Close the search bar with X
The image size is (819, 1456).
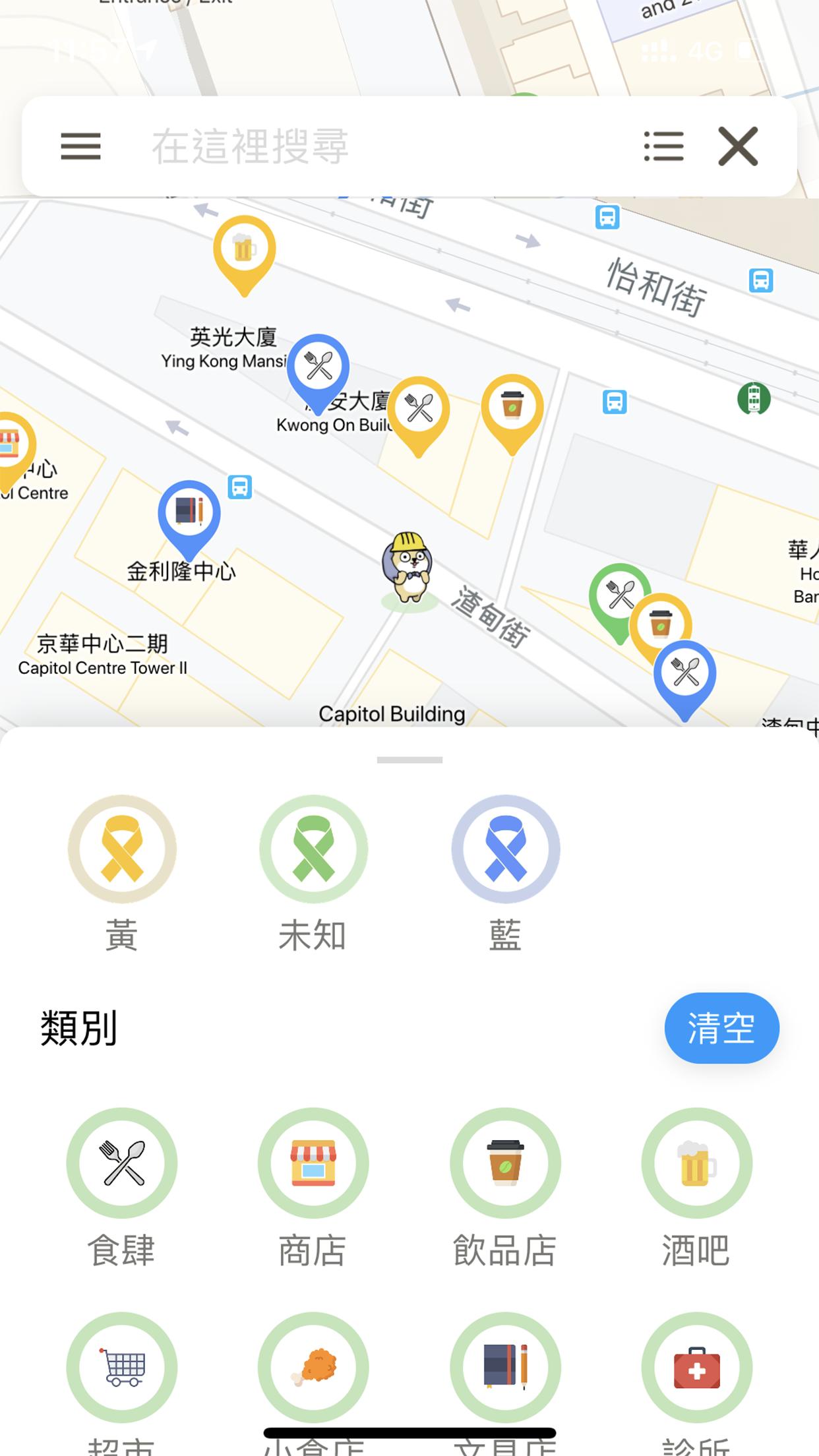coord(738,146)
